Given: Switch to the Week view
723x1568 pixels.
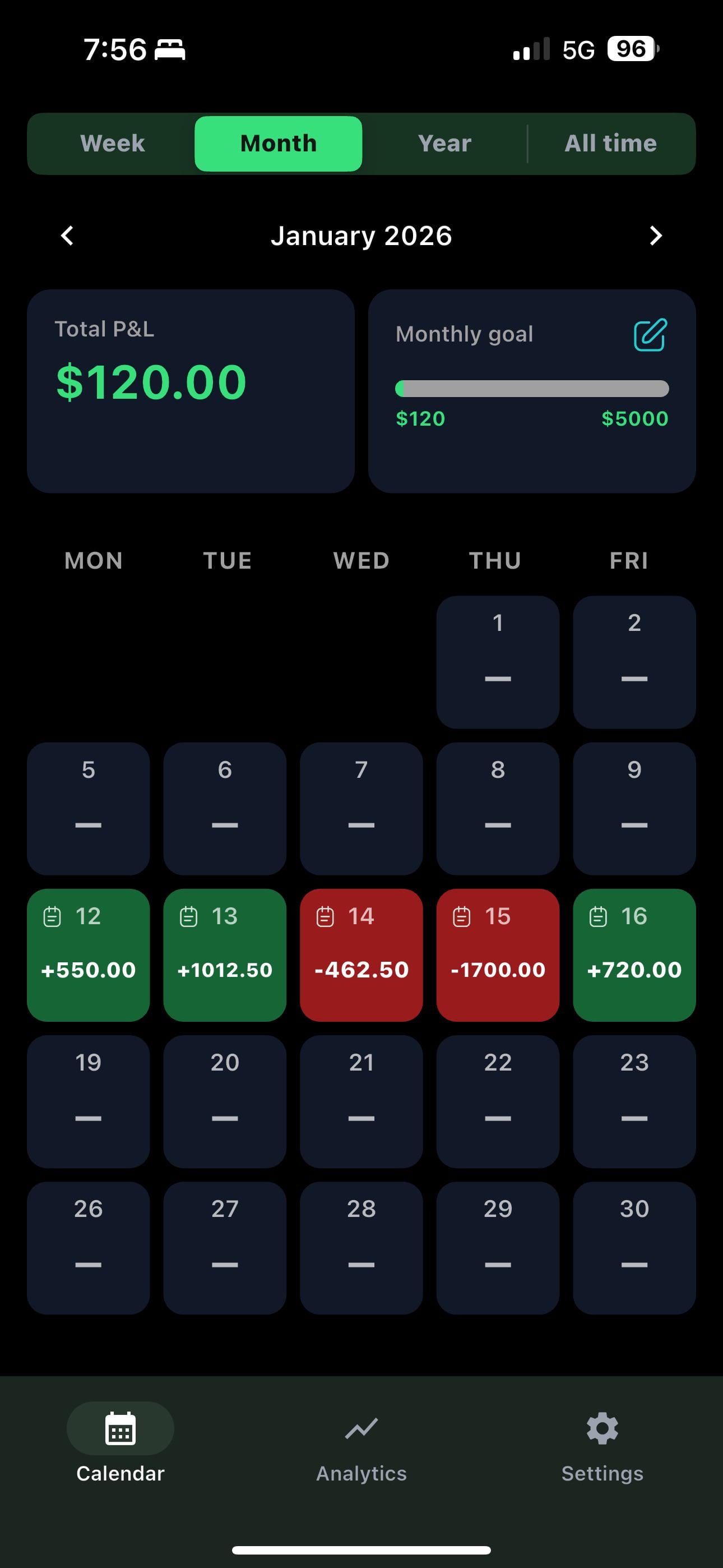Looking at the screenshot, I should pos(113,144).
